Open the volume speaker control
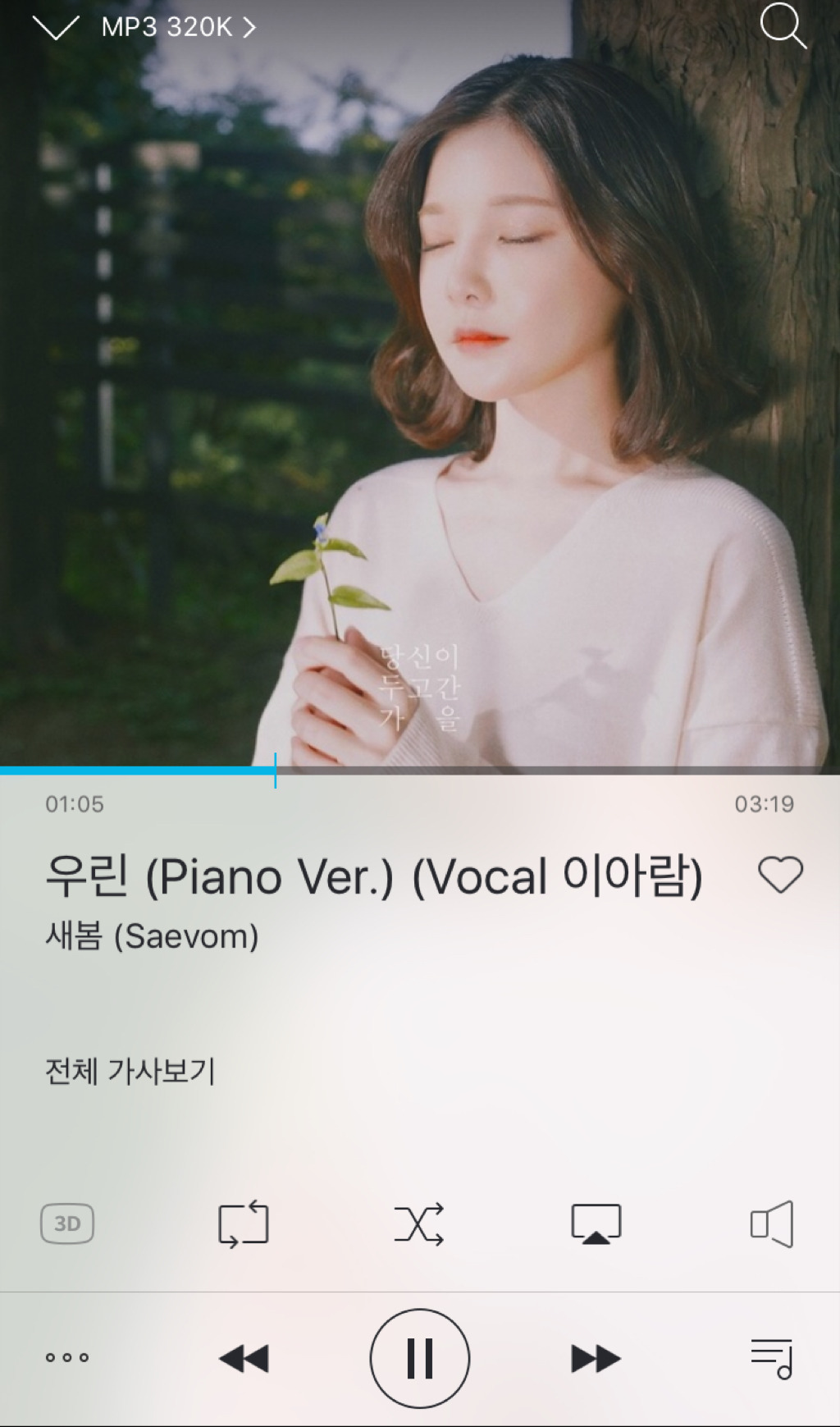 point(772,1224)
